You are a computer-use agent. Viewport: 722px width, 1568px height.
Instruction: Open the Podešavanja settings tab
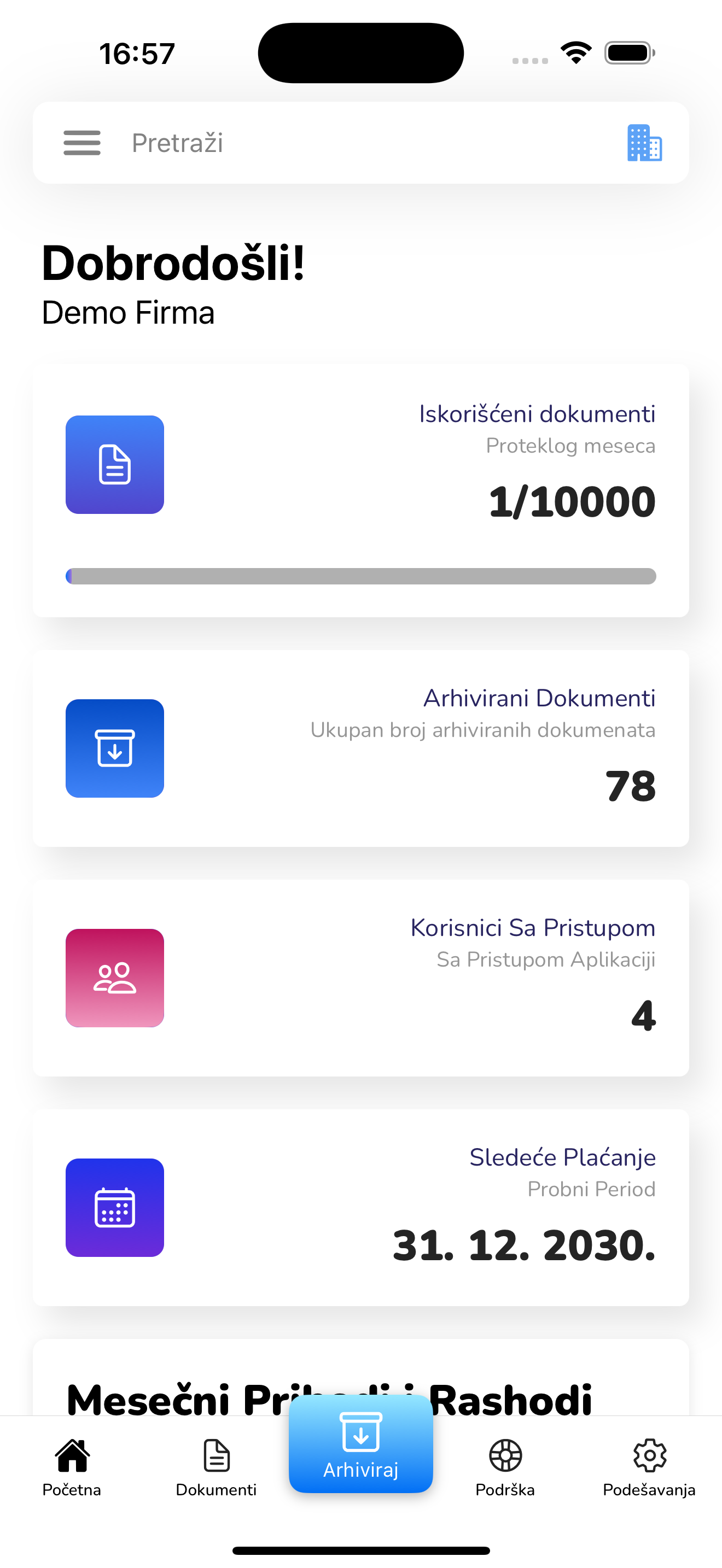point(649,1467)
